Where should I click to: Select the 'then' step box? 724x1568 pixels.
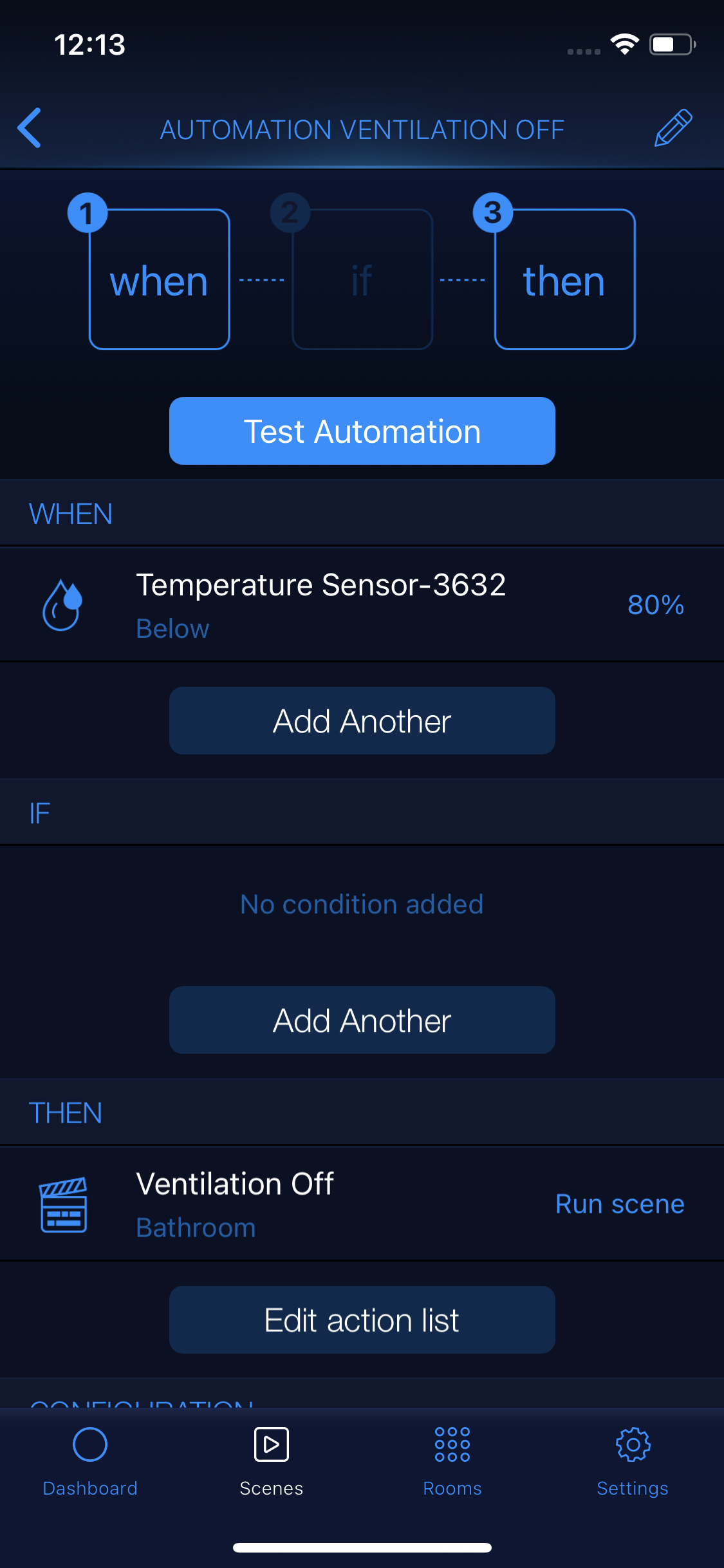[x=565, y=279]
